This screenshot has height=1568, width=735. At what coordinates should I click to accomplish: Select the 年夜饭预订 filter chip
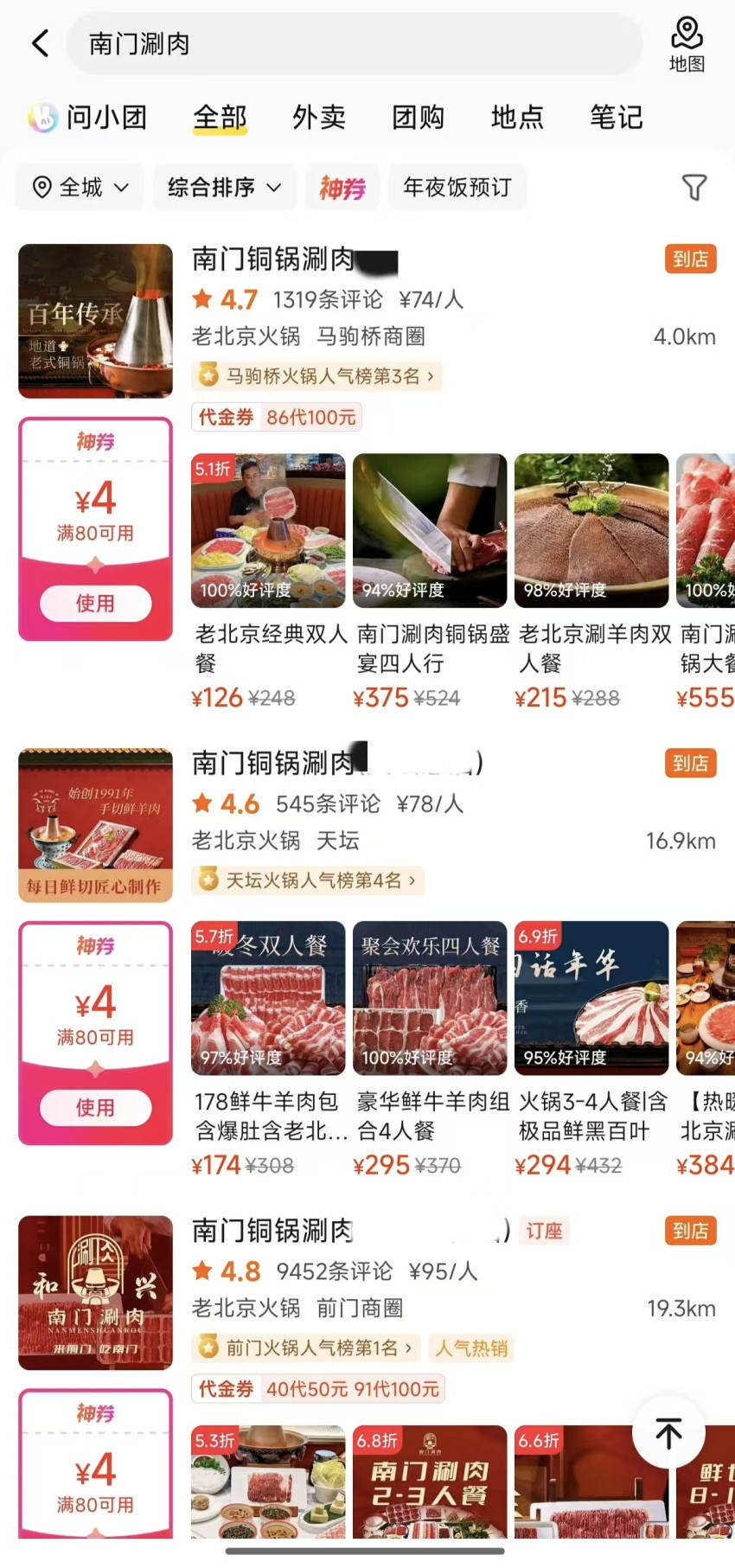(x=457, y=187)
